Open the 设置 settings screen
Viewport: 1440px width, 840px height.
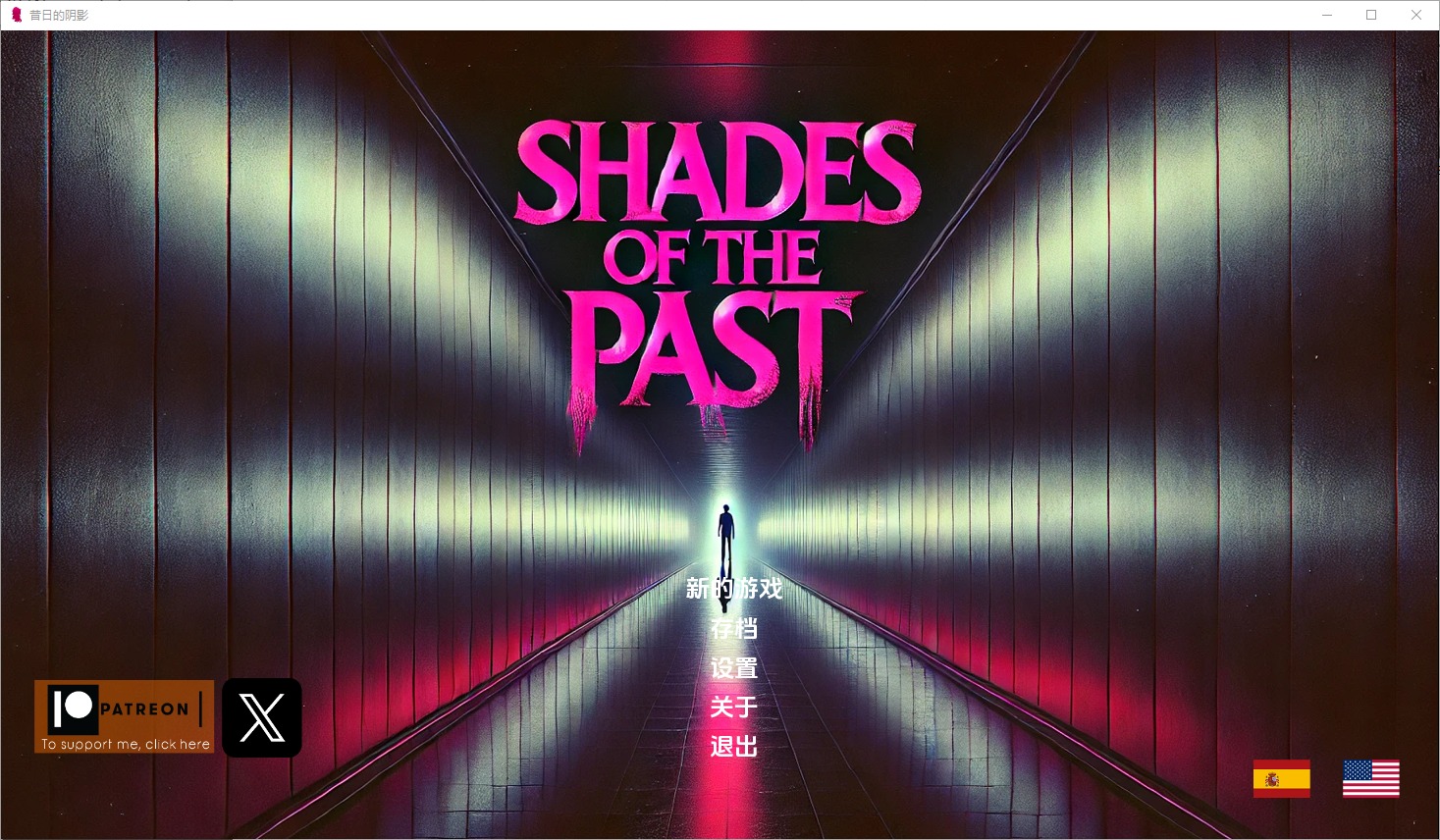click(x=734, y=668)
